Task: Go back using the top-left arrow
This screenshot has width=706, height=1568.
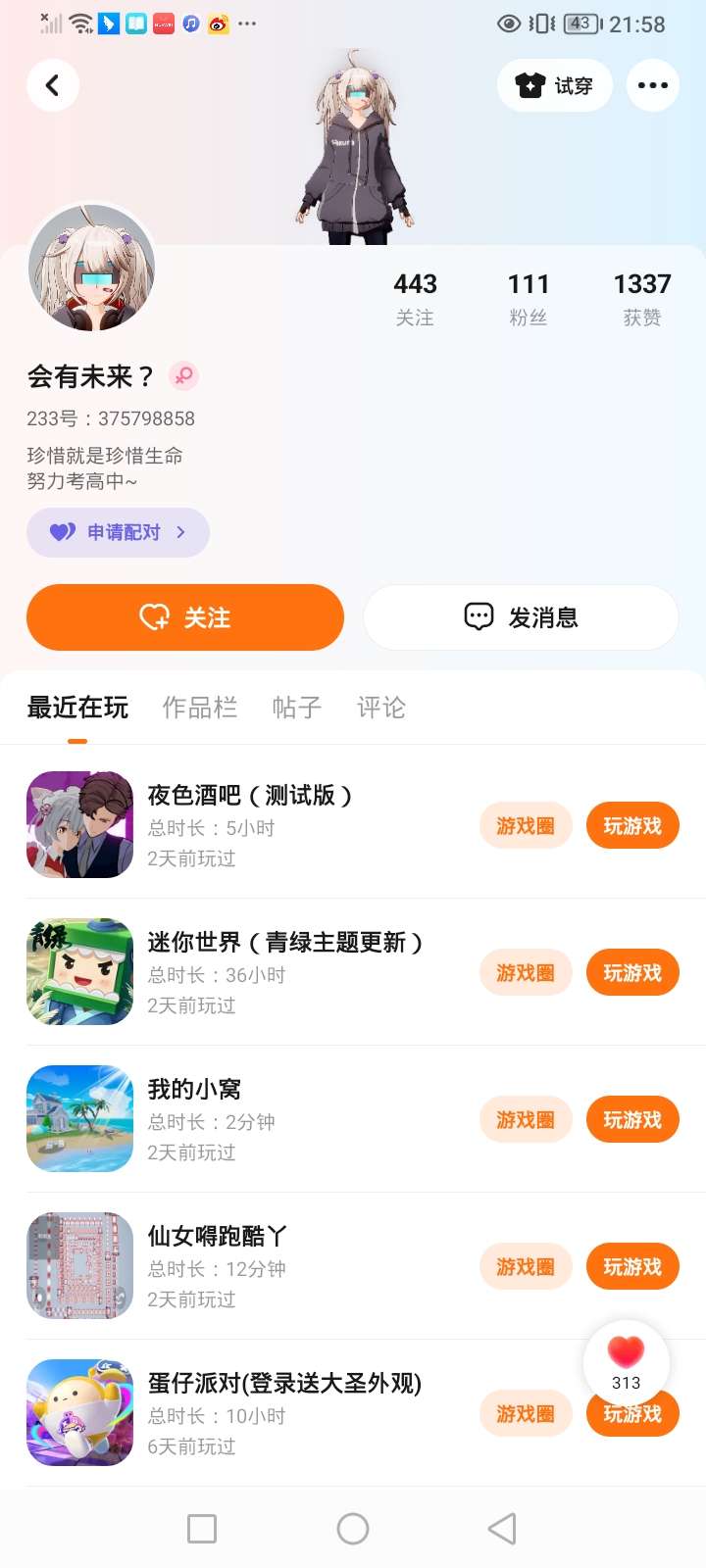Action: 53,85
